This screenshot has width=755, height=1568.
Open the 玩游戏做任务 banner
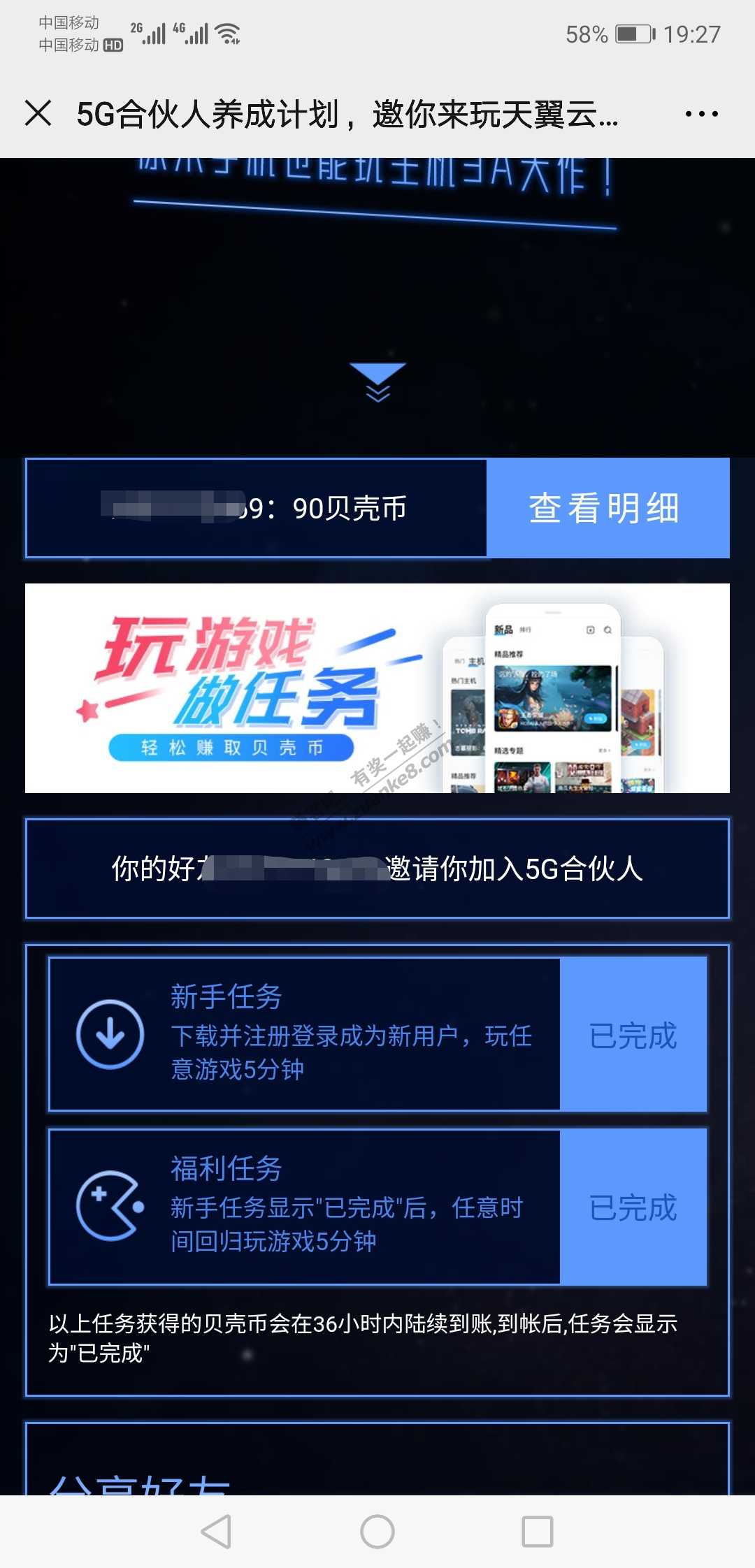pyautogui.click(x=377, y=688)
